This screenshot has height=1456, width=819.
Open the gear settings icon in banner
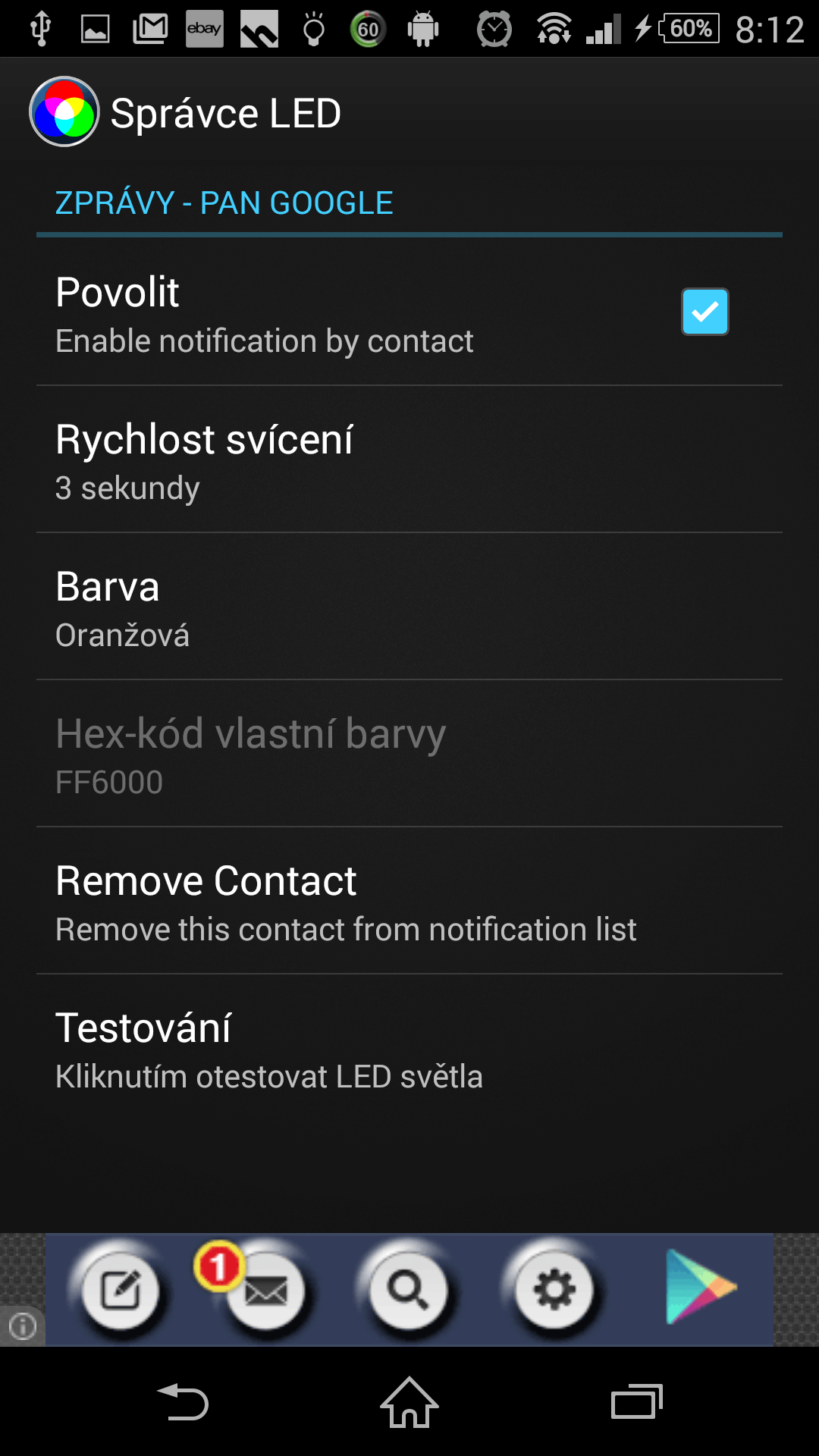tap(554, 1290)
